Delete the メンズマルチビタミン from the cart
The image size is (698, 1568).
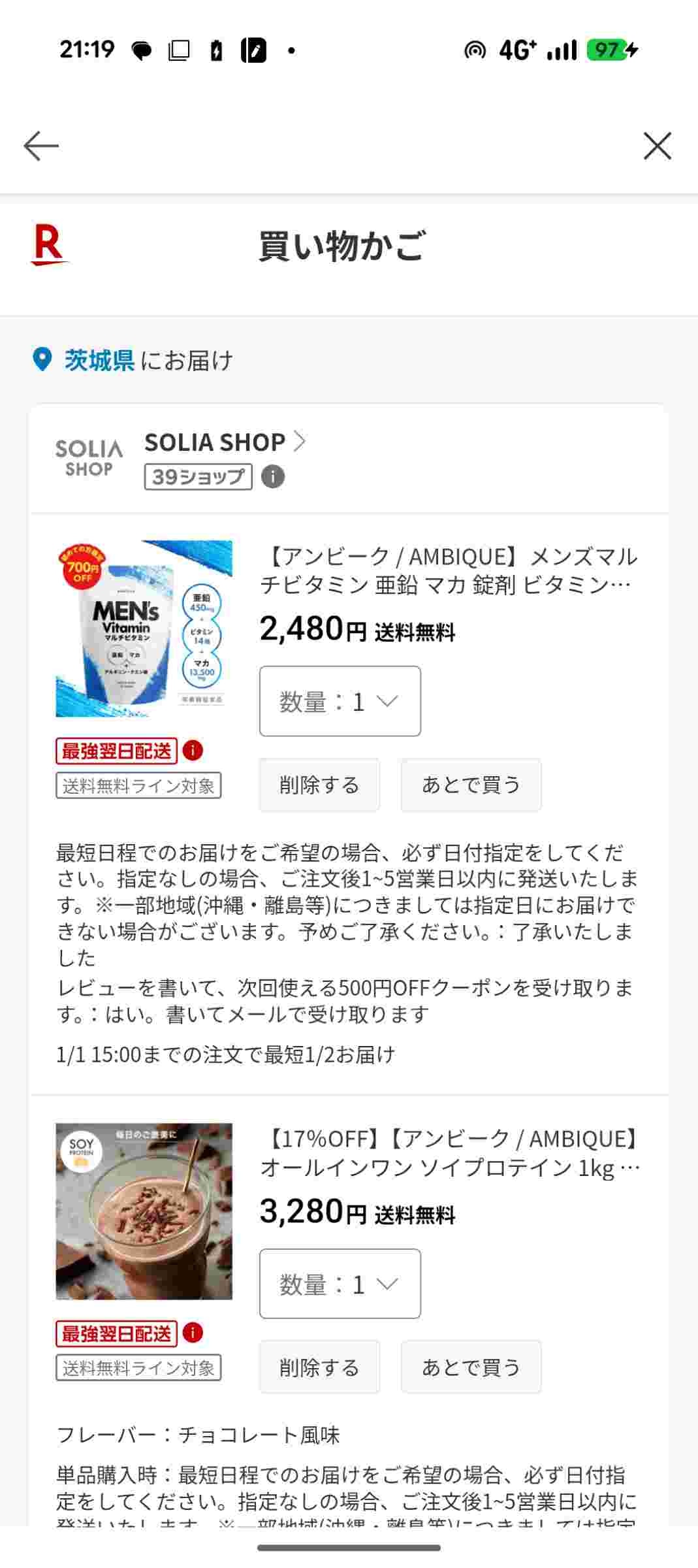pos(319,785)
